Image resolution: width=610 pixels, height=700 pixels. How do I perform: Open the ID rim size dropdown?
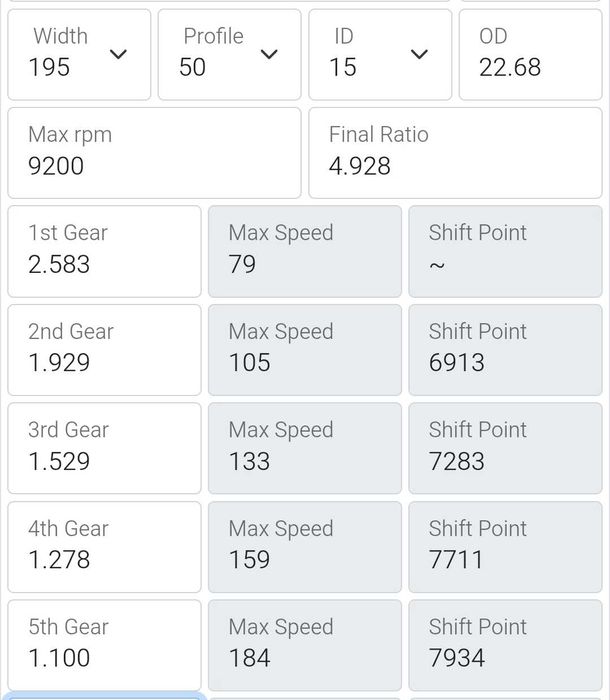click(379, 54)
